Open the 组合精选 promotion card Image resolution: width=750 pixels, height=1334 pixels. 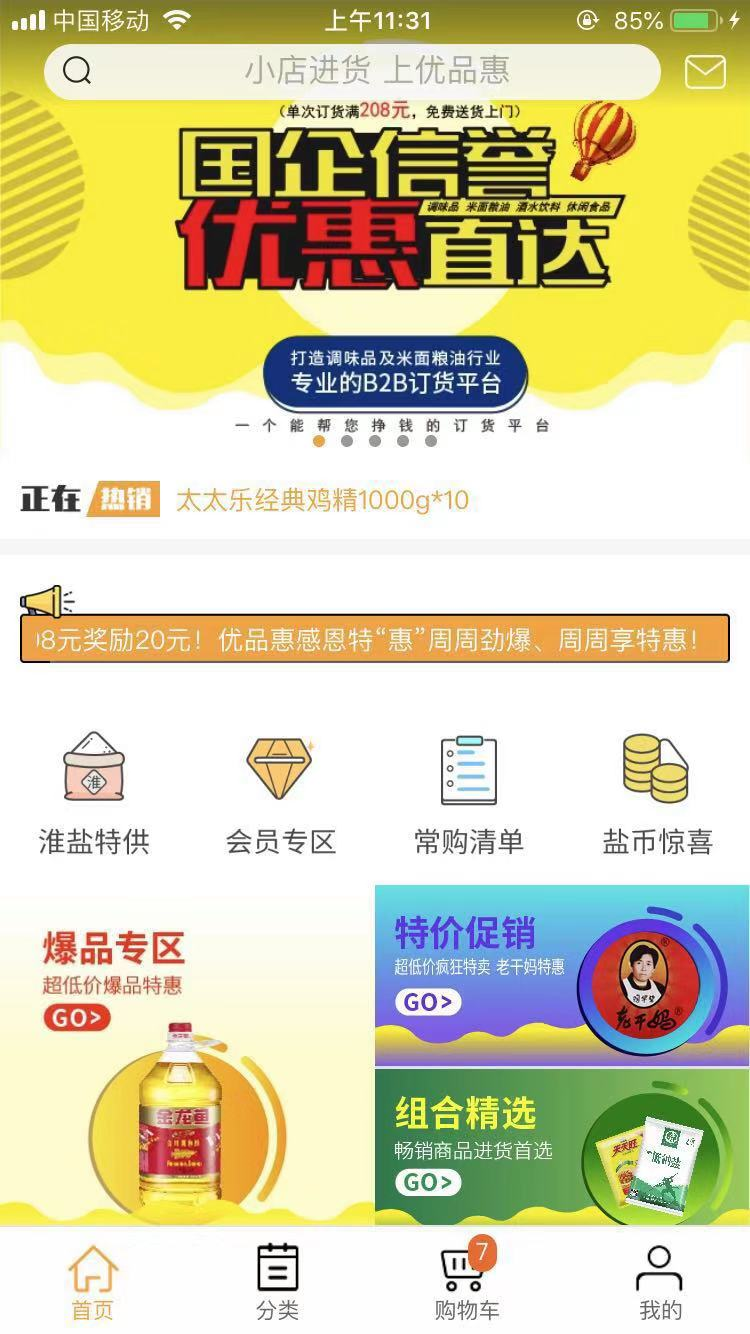(562, 1147)
